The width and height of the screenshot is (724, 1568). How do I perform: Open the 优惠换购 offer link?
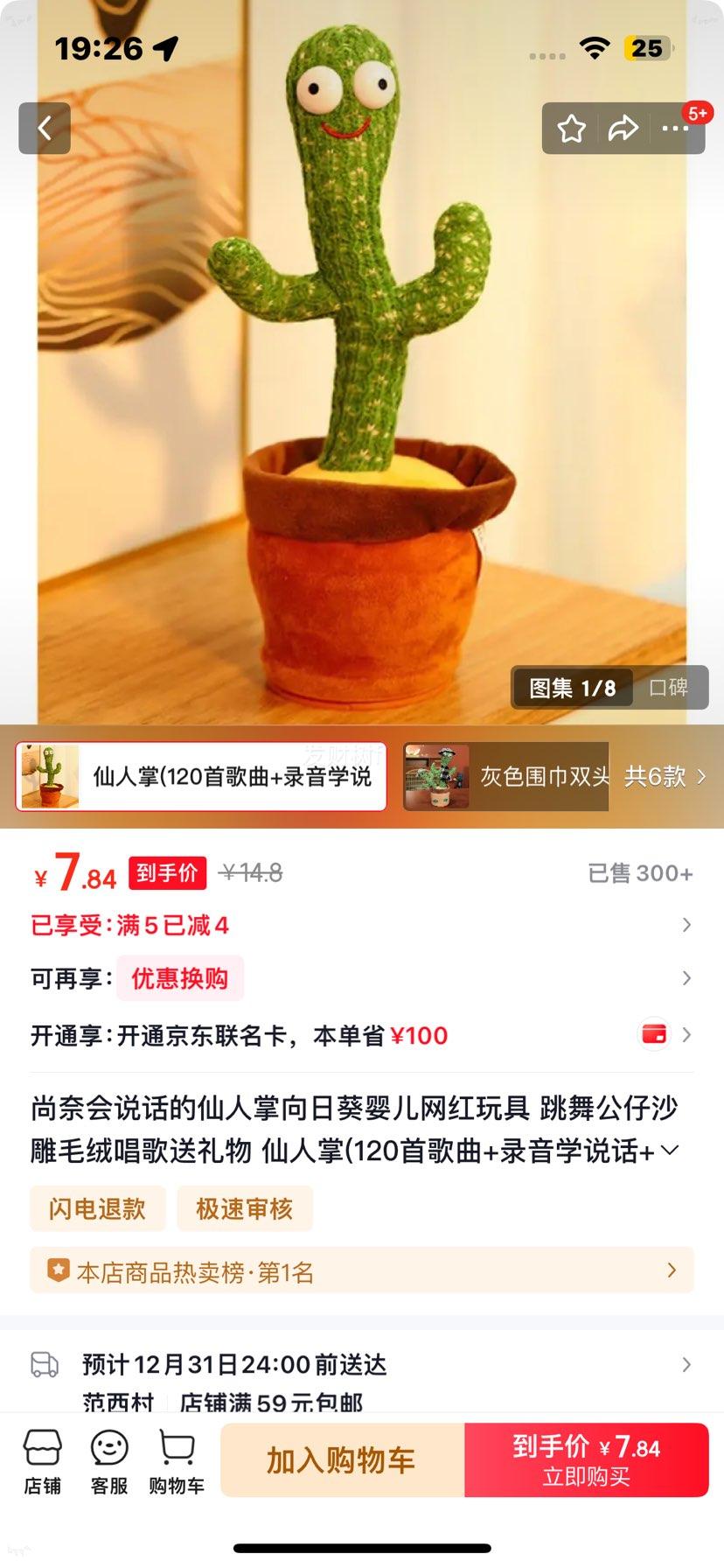click(179, 979)
